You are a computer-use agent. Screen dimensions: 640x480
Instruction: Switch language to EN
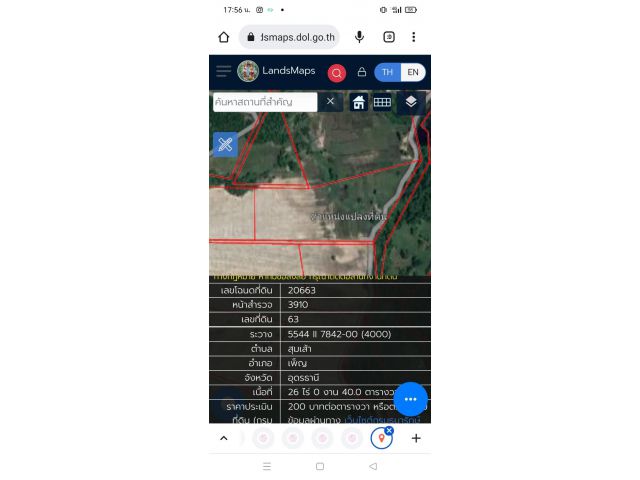tap(412, 72)
